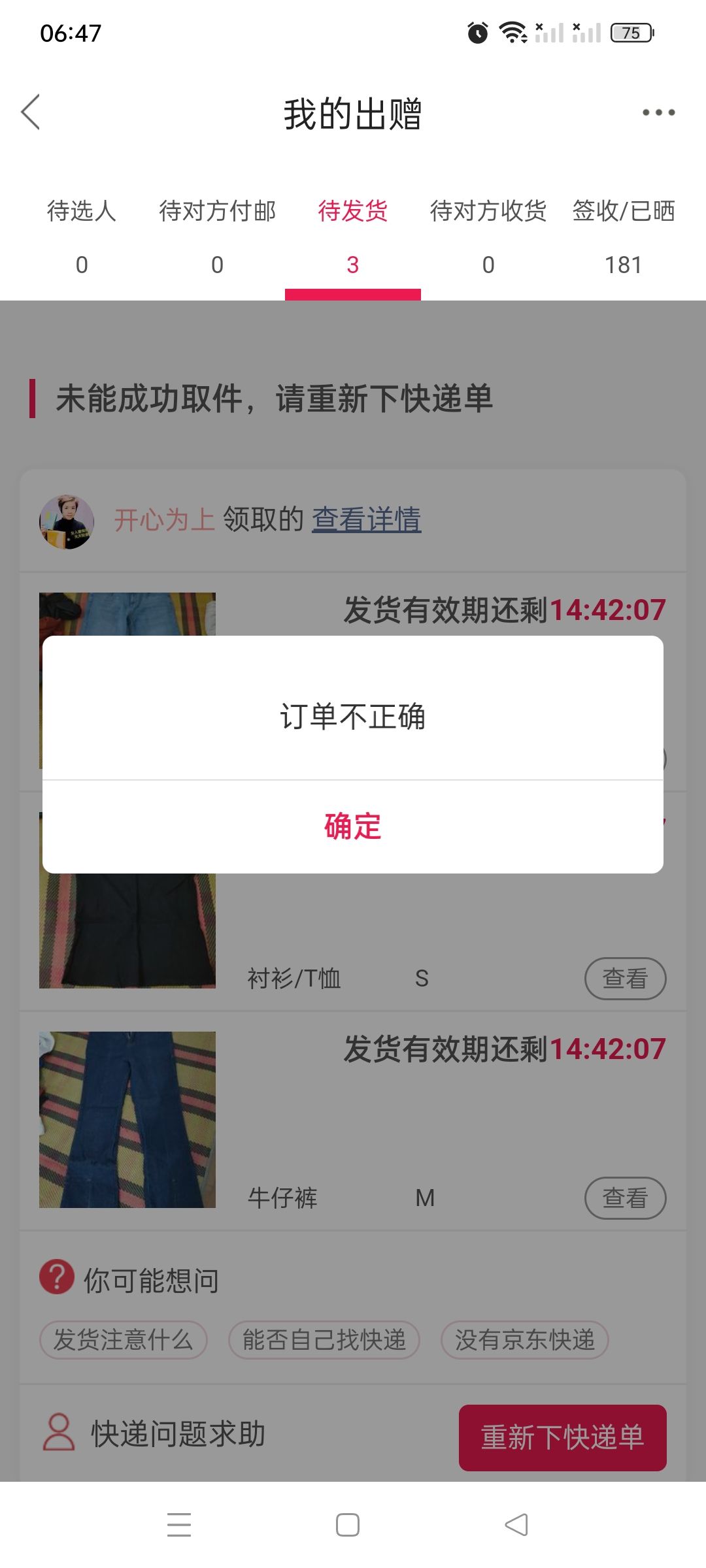Select the 待发货 tab
Image resolution: width=706 pixels, height=1568 pixels.
pos(353,237)
